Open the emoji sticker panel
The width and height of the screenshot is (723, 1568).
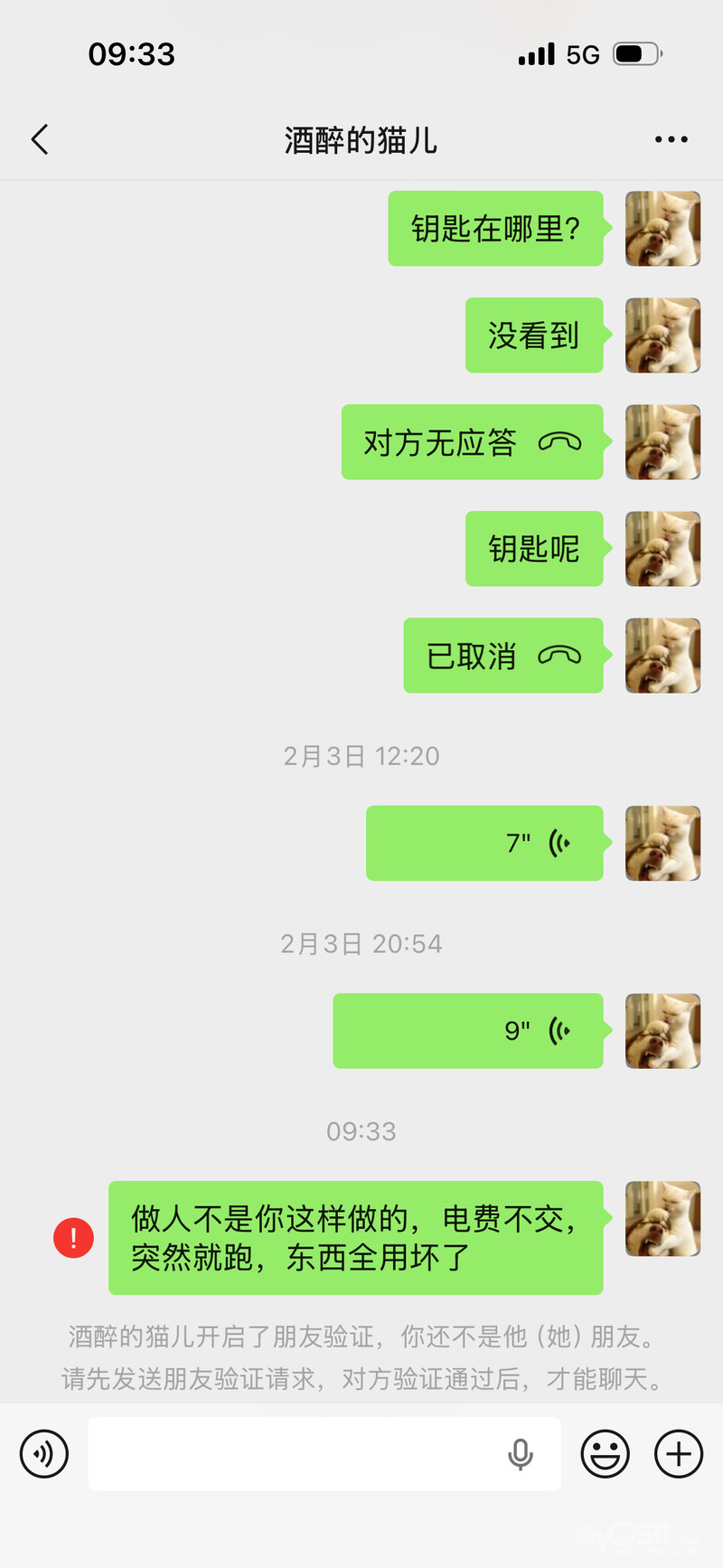[605, 1453]
